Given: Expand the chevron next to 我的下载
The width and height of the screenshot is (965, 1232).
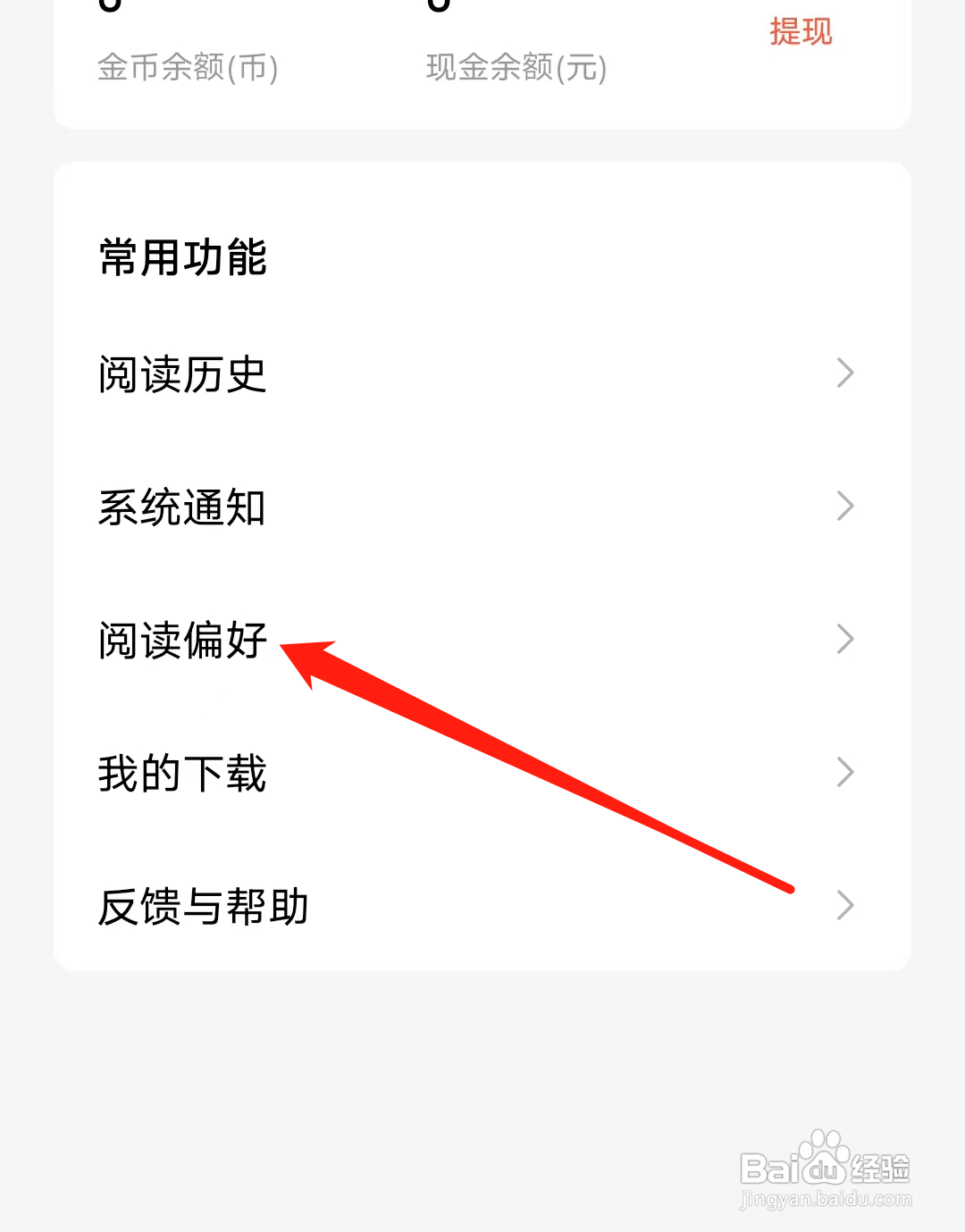Looking at the screenshot, I should (844, 773).
